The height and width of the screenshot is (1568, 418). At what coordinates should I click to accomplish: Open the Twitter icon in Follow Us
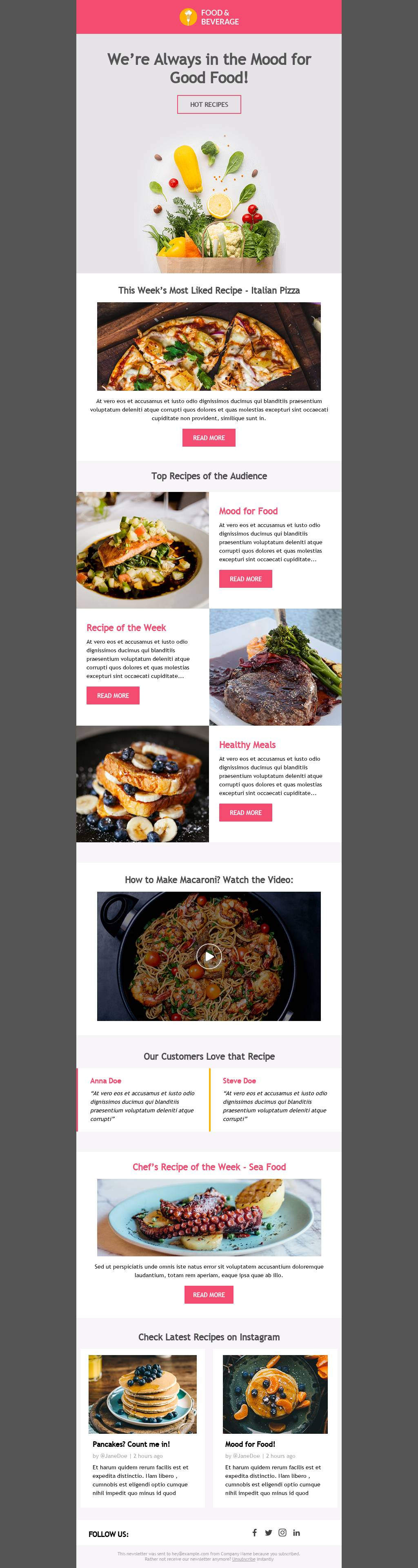point(269,1532)
